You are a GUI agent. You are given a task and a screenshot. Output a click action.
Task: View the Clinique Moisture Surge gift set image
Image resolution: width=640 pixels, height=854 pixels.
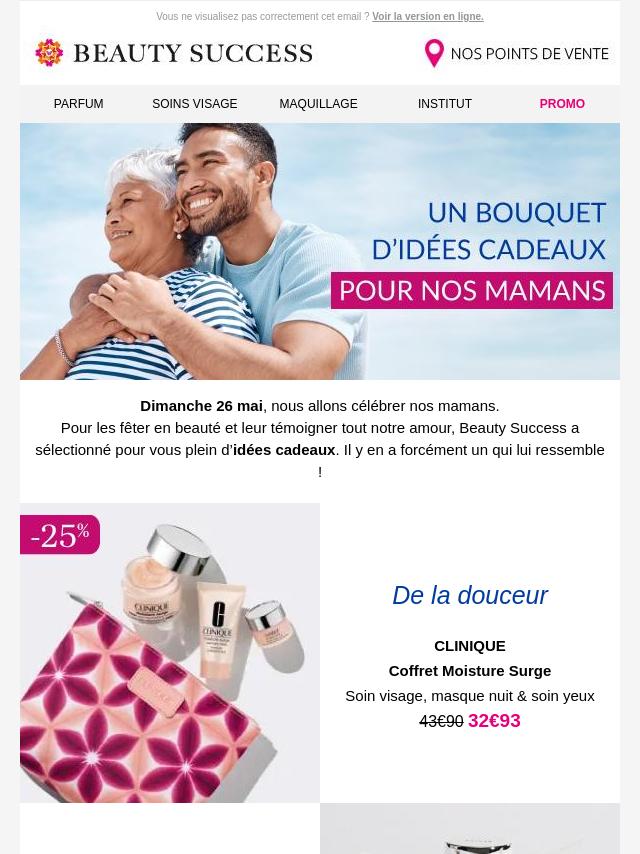(x=170, y=652)
